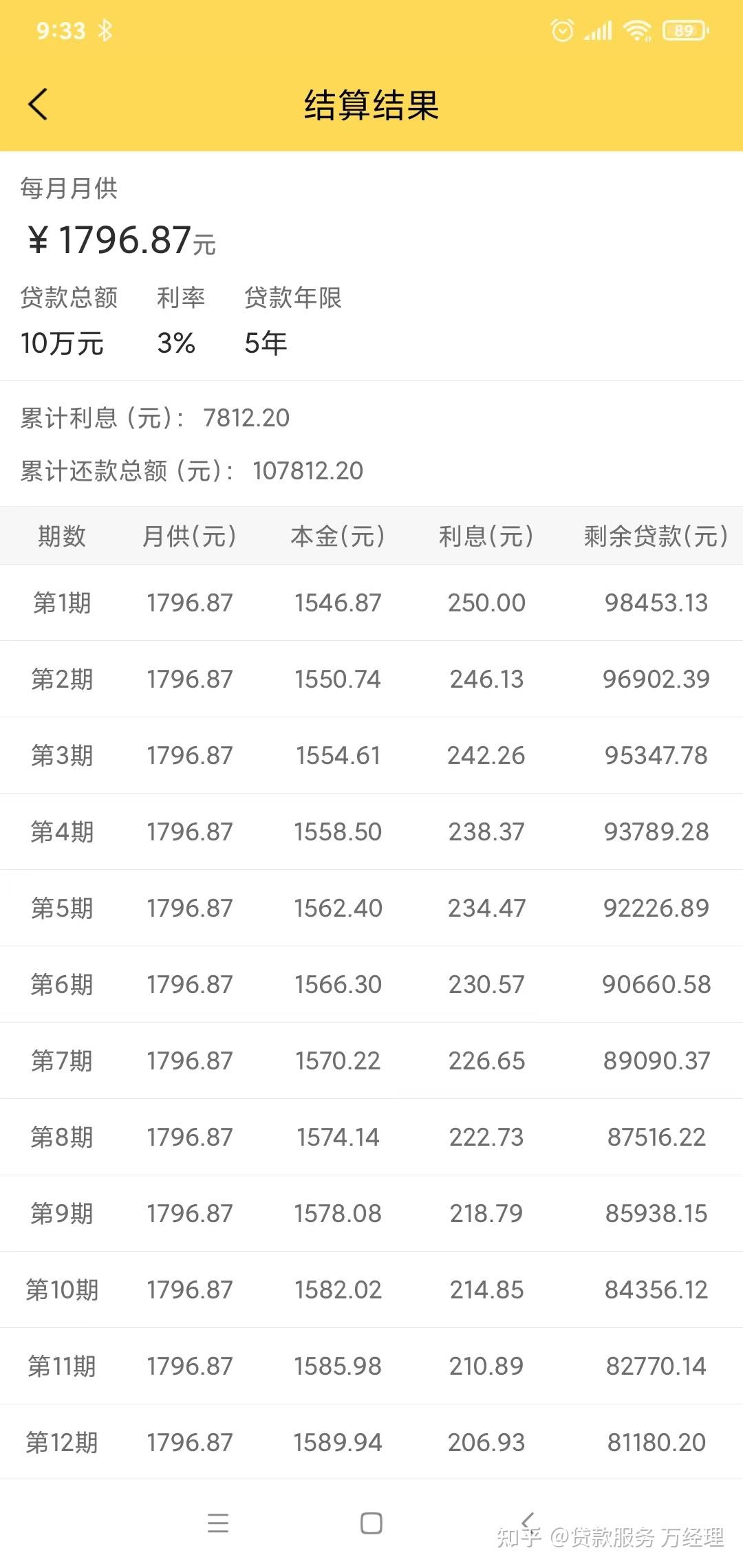
Task: Tap the alarm clock status icon
Action: 561,30
